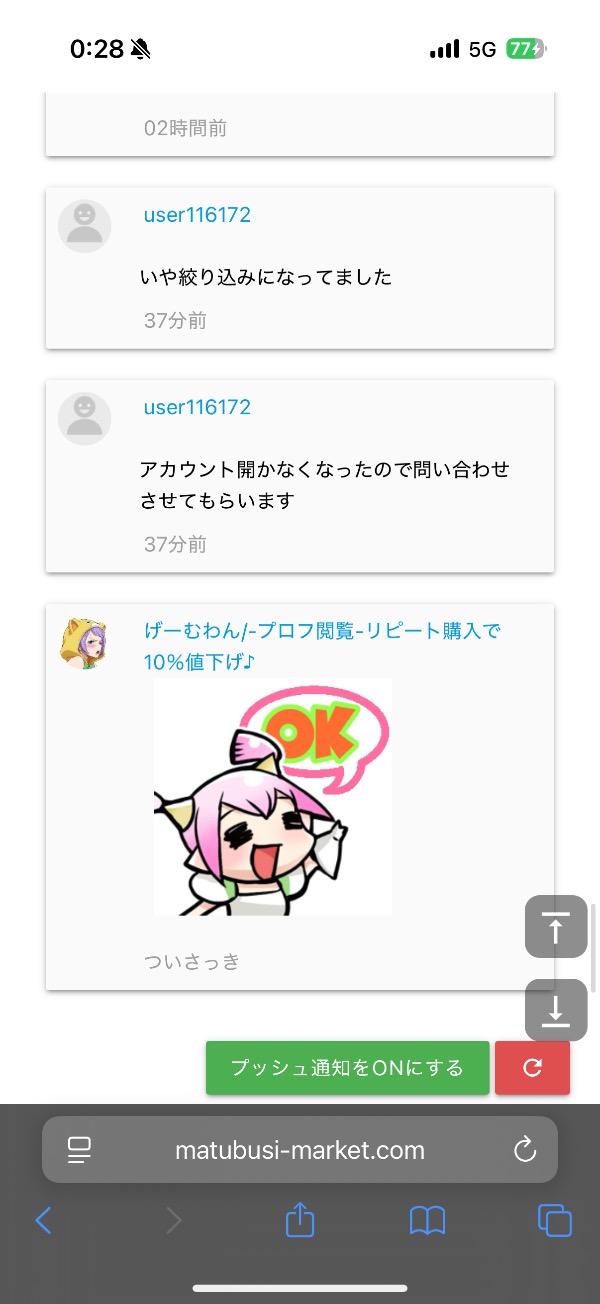Tap the jump-to-top arrow button

point(556,927)
